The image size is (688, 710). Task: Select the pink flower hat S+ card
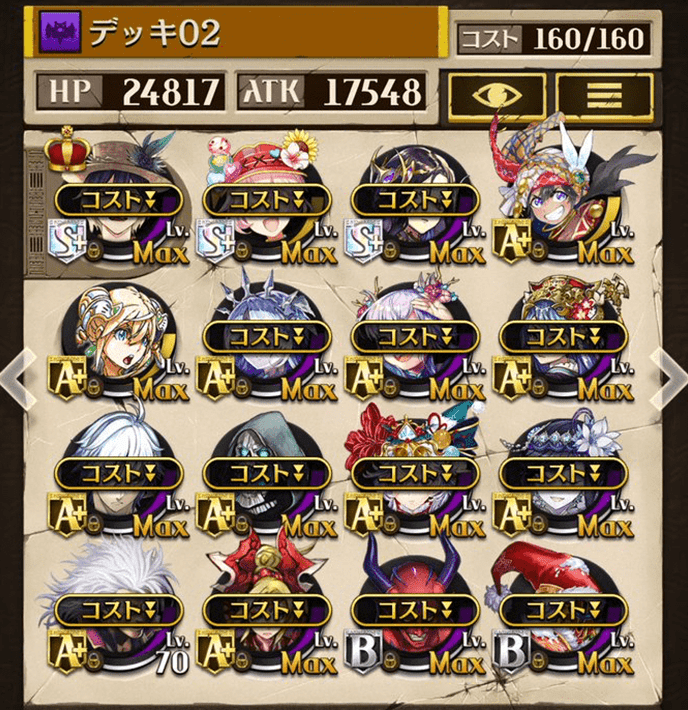click(x=266, y=198)
